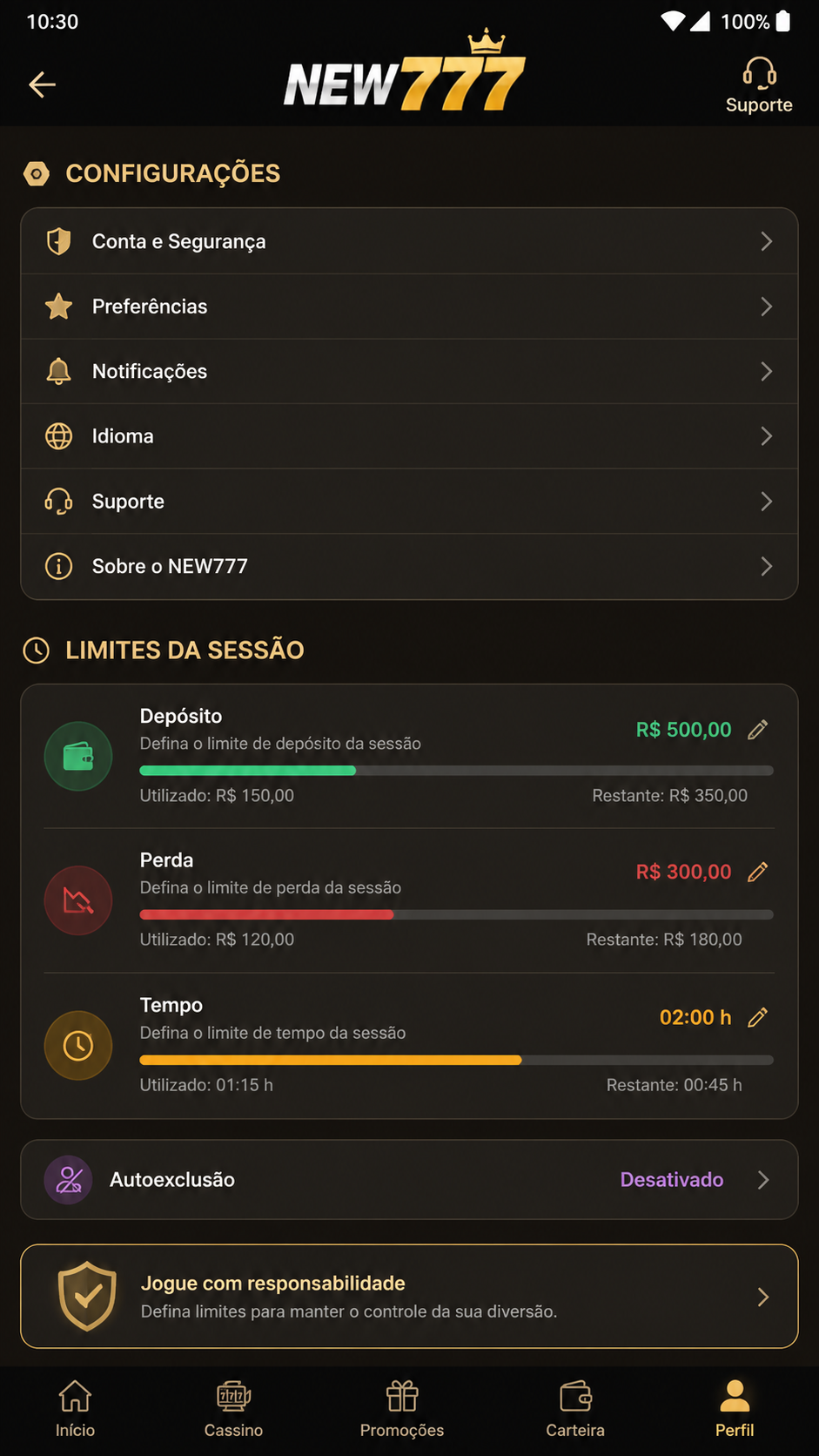
Task: Open Notificações settings
Action: coord(409,371)
